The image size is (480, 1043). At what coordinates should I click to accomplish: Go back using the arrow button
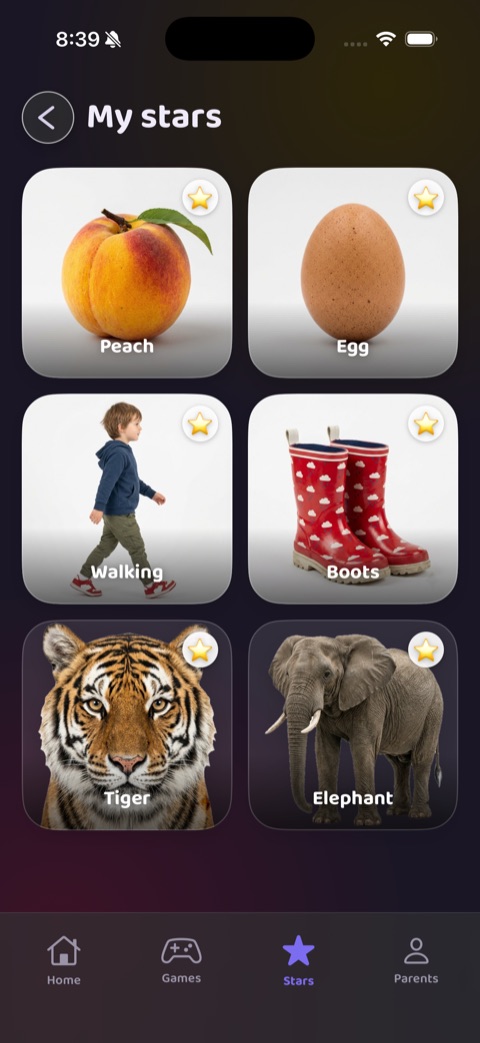(x=48, y=118)
